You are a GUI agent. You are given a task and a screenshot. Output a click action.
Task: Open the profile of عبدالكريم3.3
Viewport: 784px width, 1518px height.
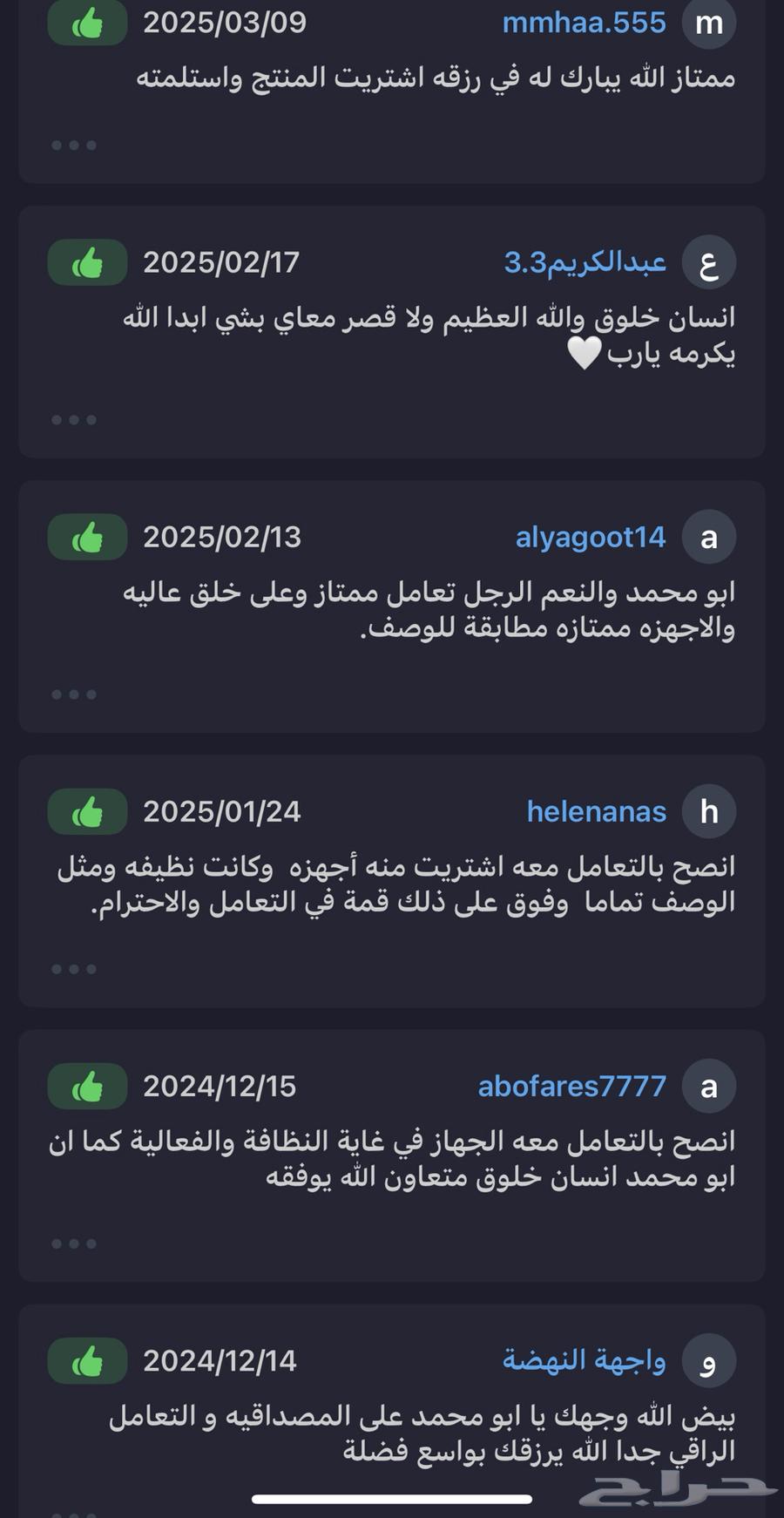click(x=585, y=262)
